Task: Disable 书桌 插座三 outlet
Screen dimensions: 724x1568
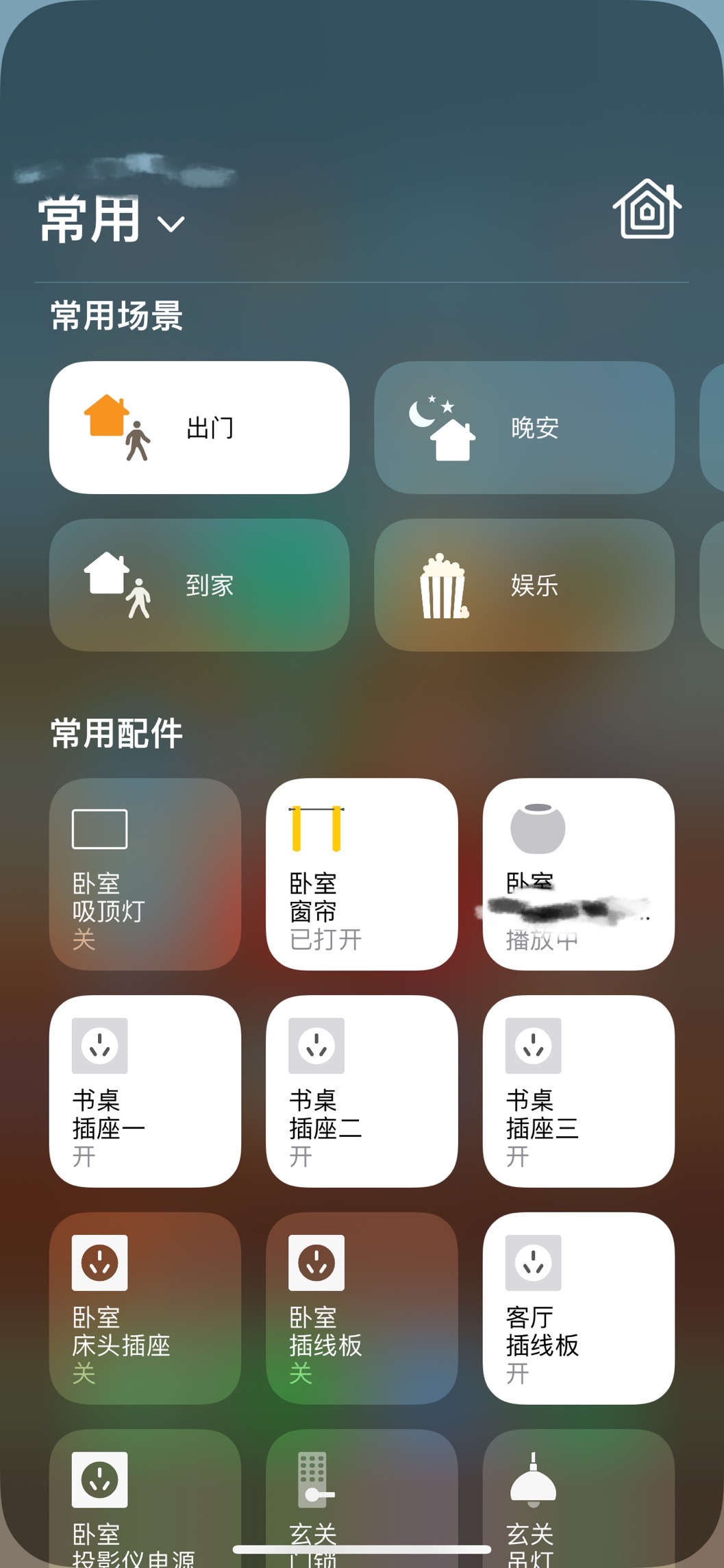Action: tap(578, 1091)
